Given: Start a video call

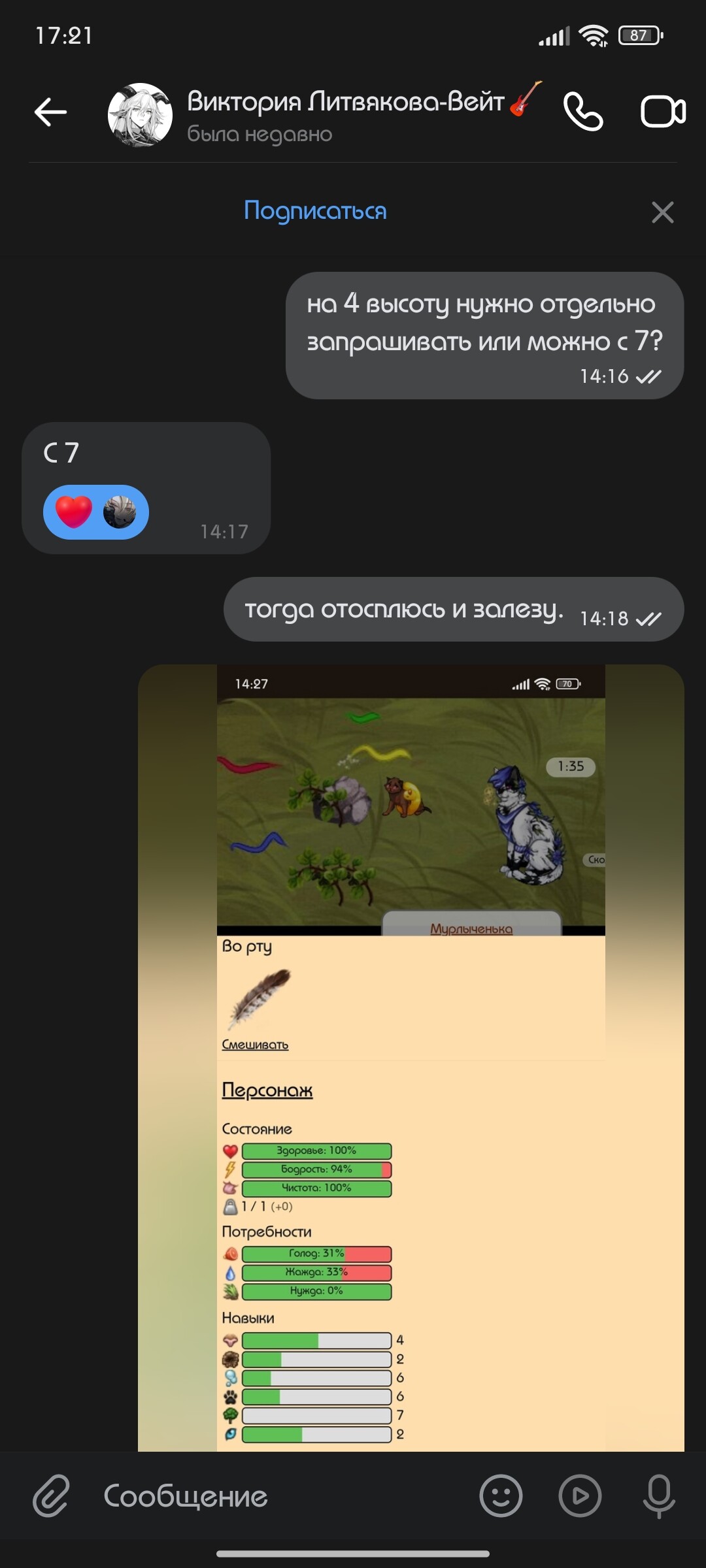Looking at the screenshot, I should click(x=663, y=112).
